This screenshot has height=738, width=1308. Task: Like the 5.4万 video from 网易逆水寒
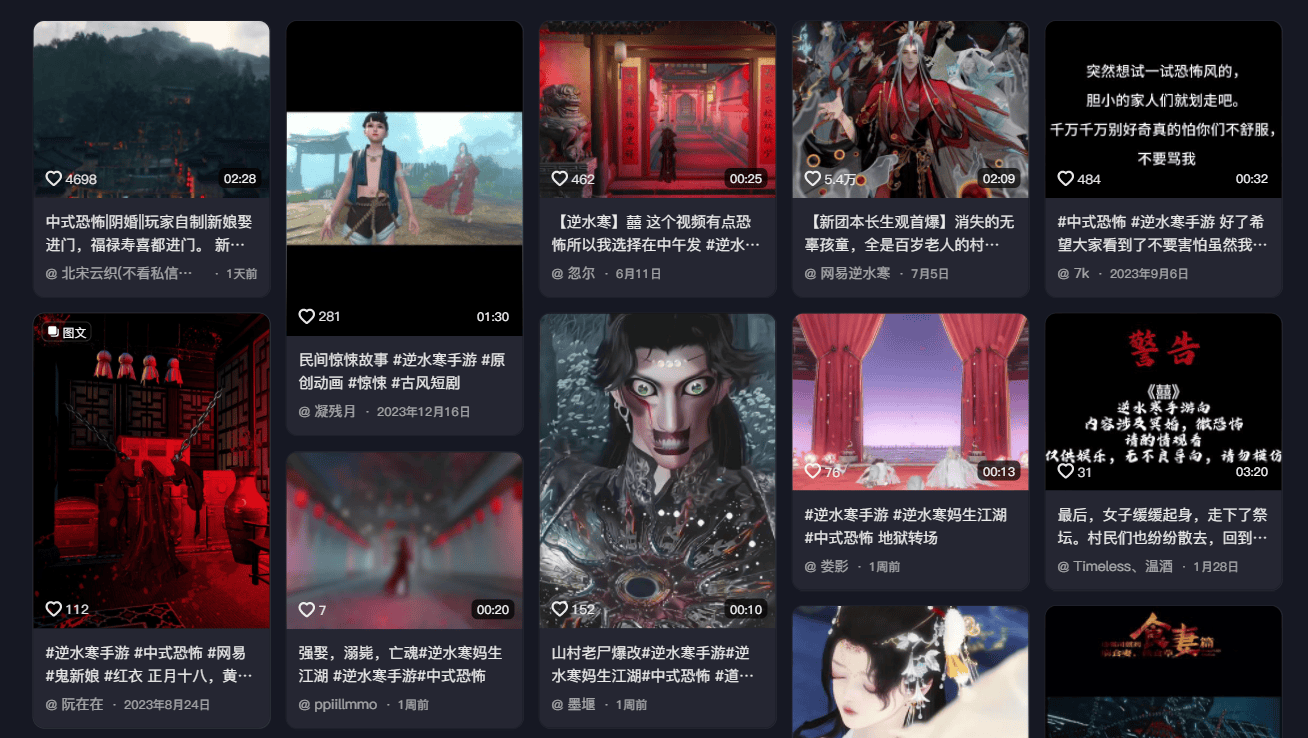(813, 179)
